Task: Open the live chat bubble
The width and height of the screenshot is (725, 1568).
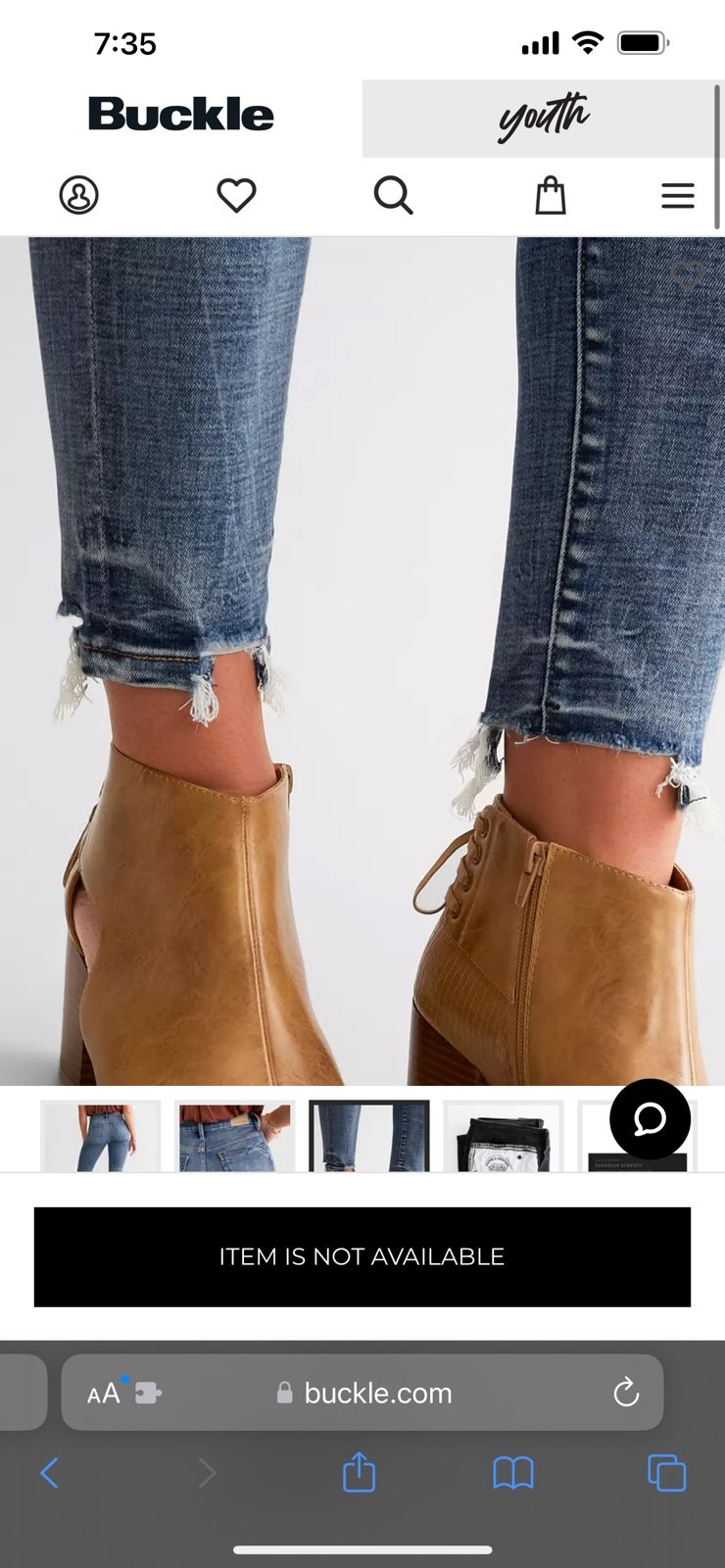Action: pyautogui.click(x=650, y=1119)
